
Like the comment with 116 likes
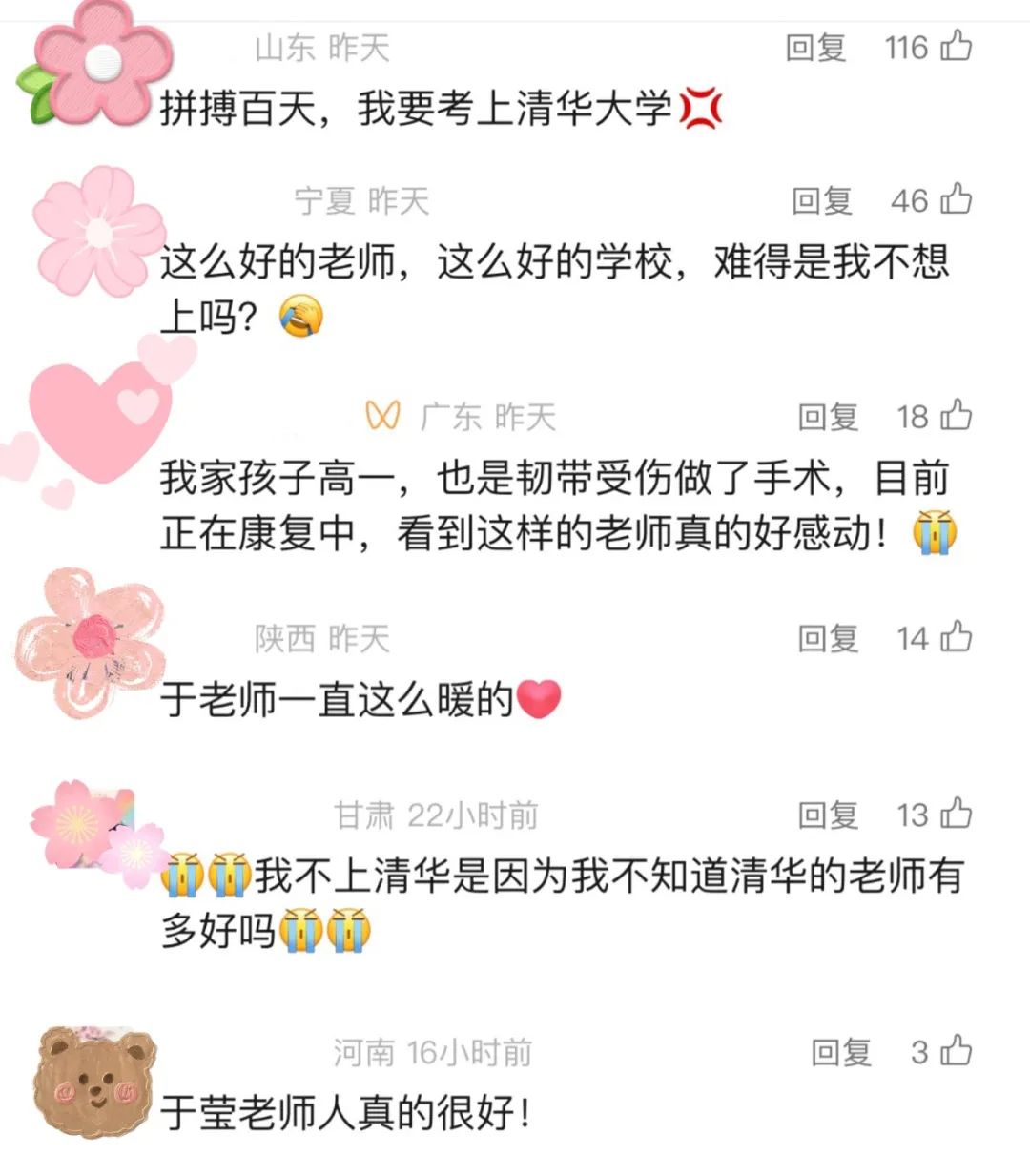point(956,46)
